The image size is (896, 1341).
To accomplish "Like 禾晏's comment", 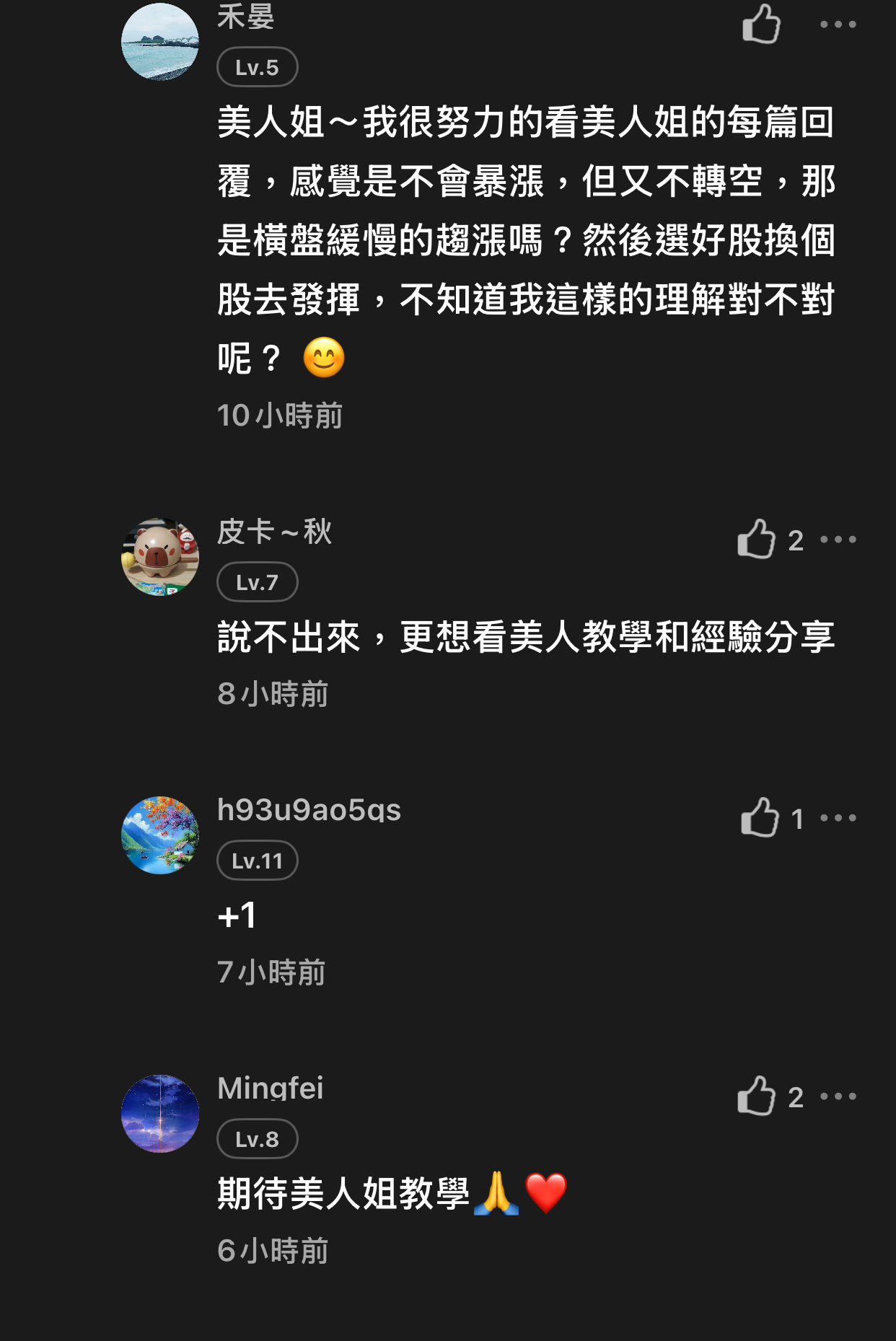I will pos(761,25).
